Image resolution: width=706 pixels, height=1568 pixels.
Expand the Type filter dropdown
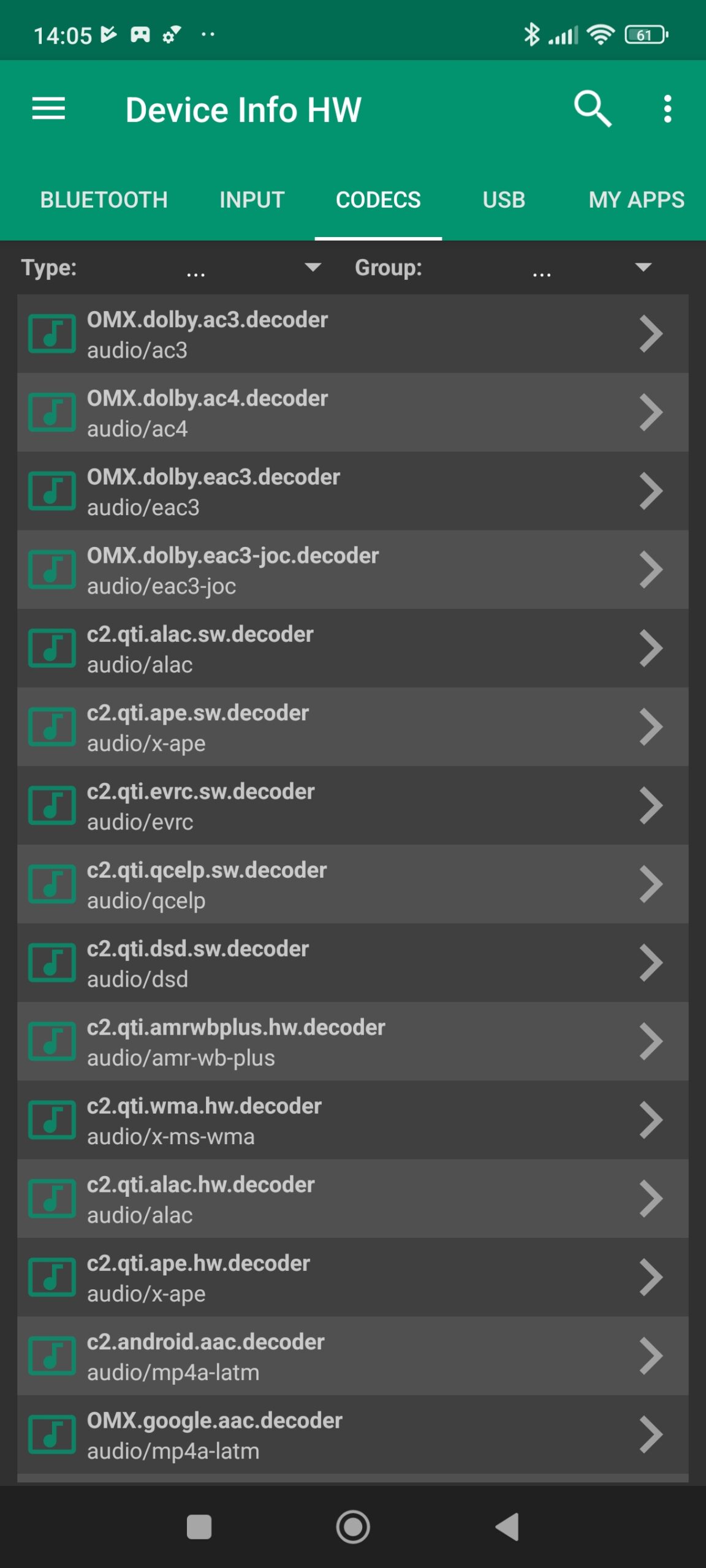point(312,267)
